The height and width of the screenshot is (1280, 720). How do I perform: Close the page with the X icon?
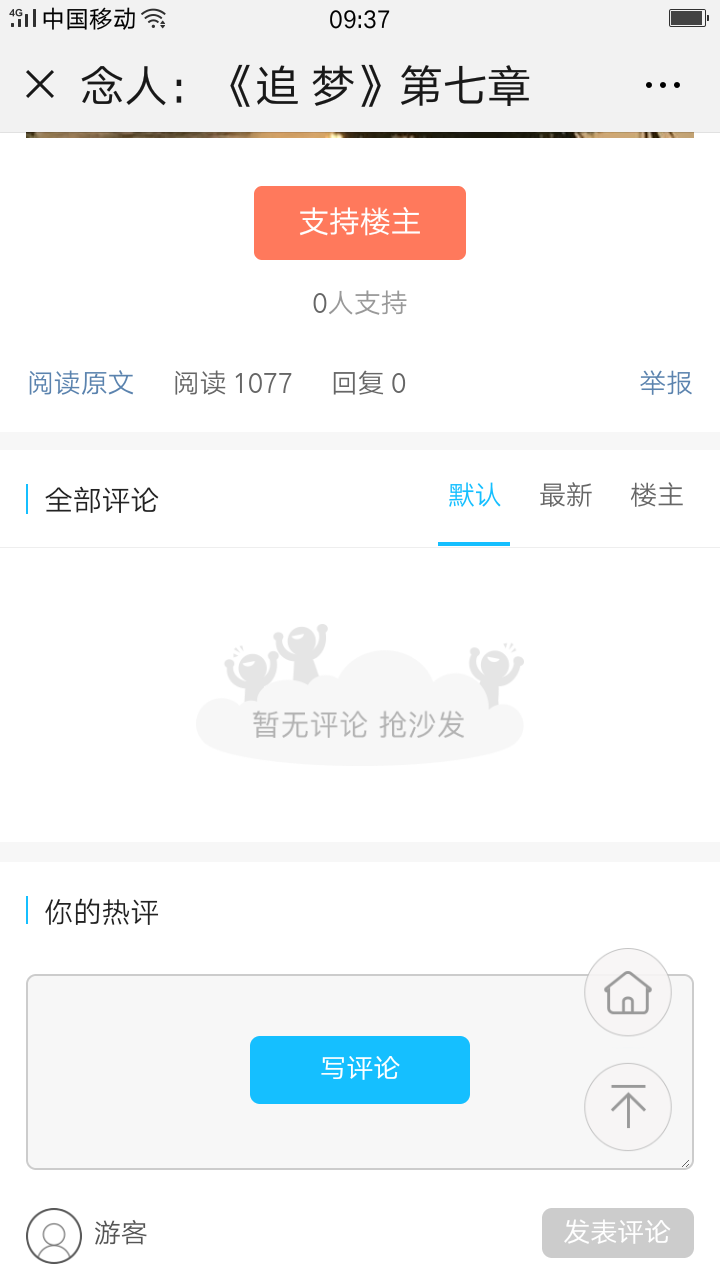(40, 86)
